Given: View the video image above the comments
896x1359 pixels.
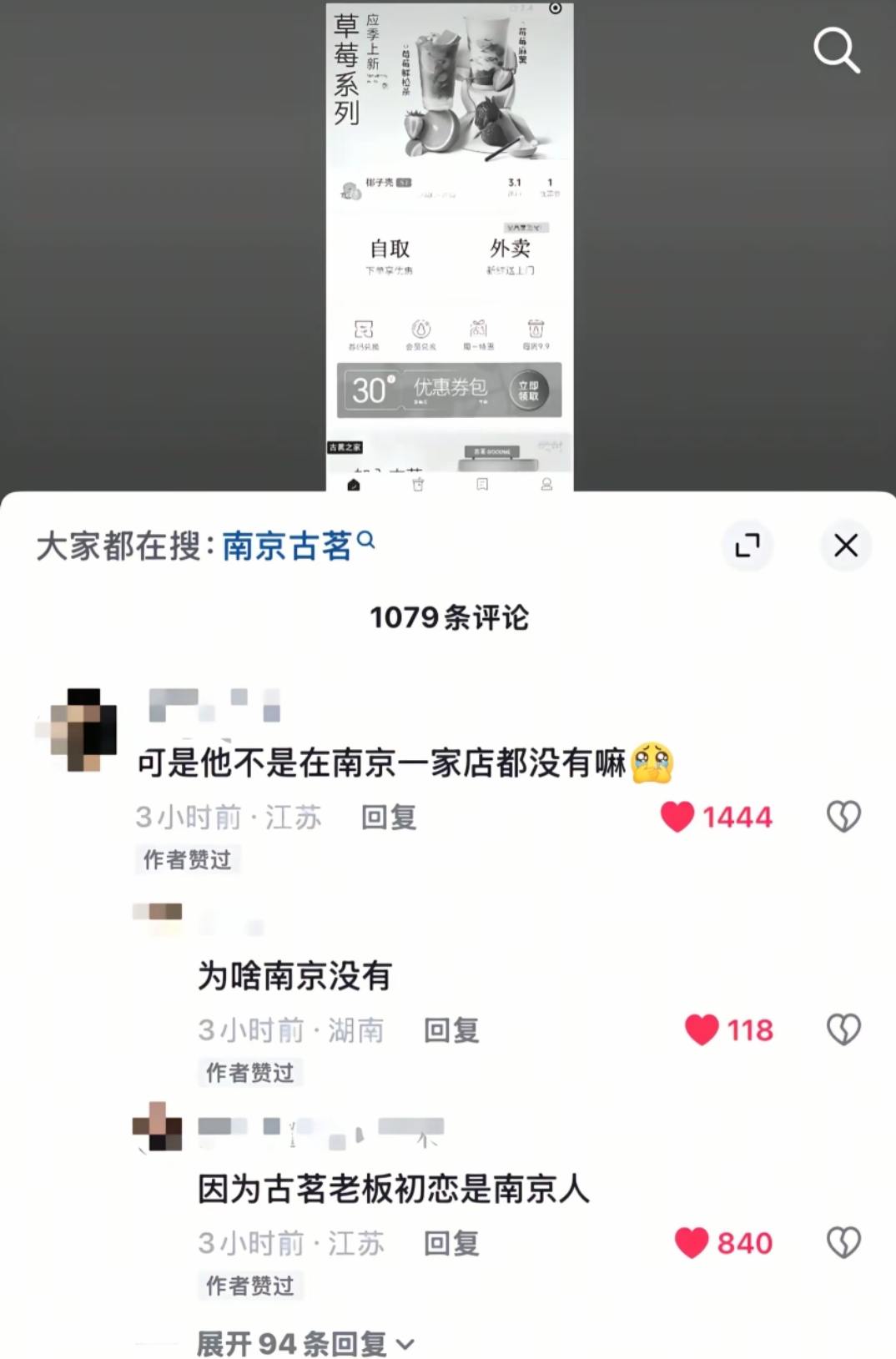Looking at the screenshot, I should (449, 247).
